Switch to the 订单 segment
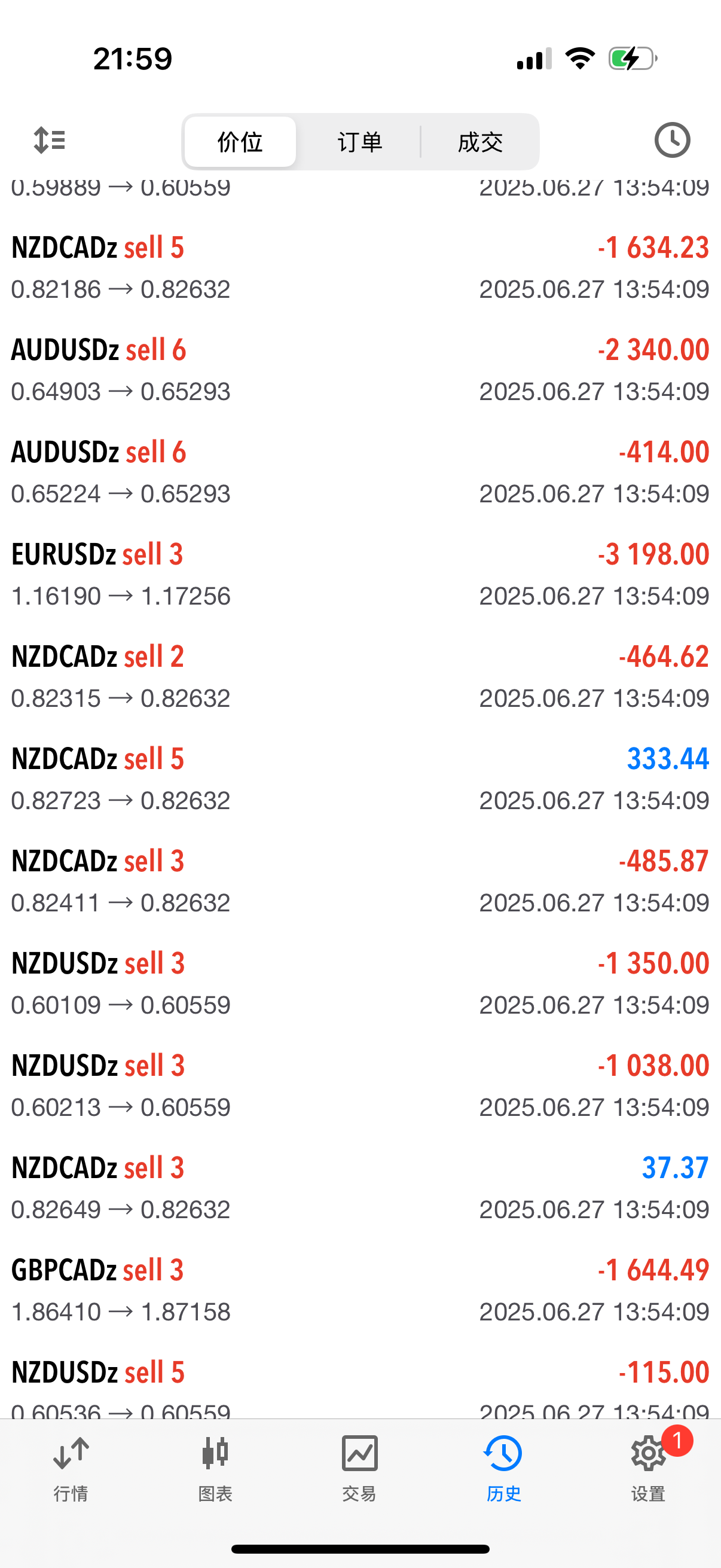Viewport: 721px width, 1568px height. (x=360, y=142)
